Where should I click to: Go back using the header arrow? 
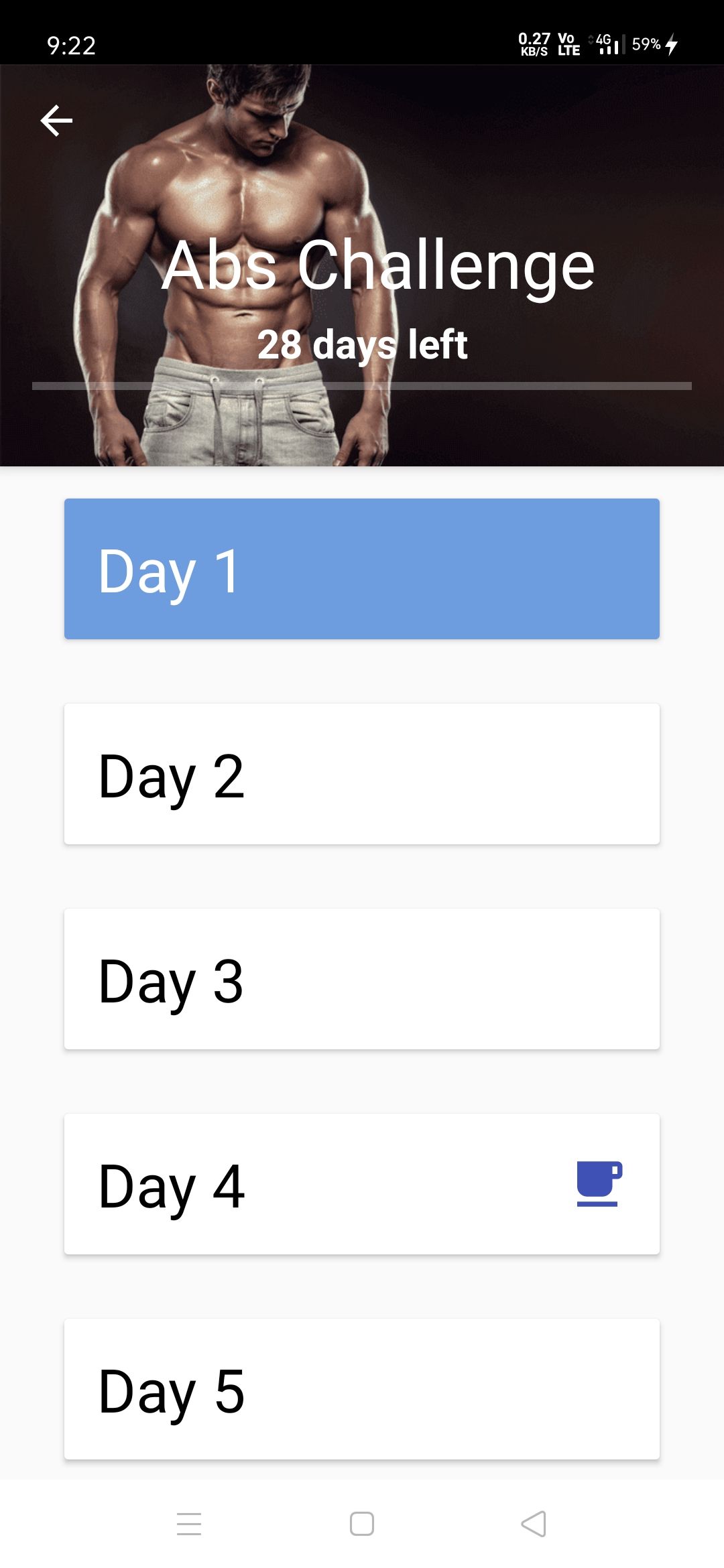[56, 121]
